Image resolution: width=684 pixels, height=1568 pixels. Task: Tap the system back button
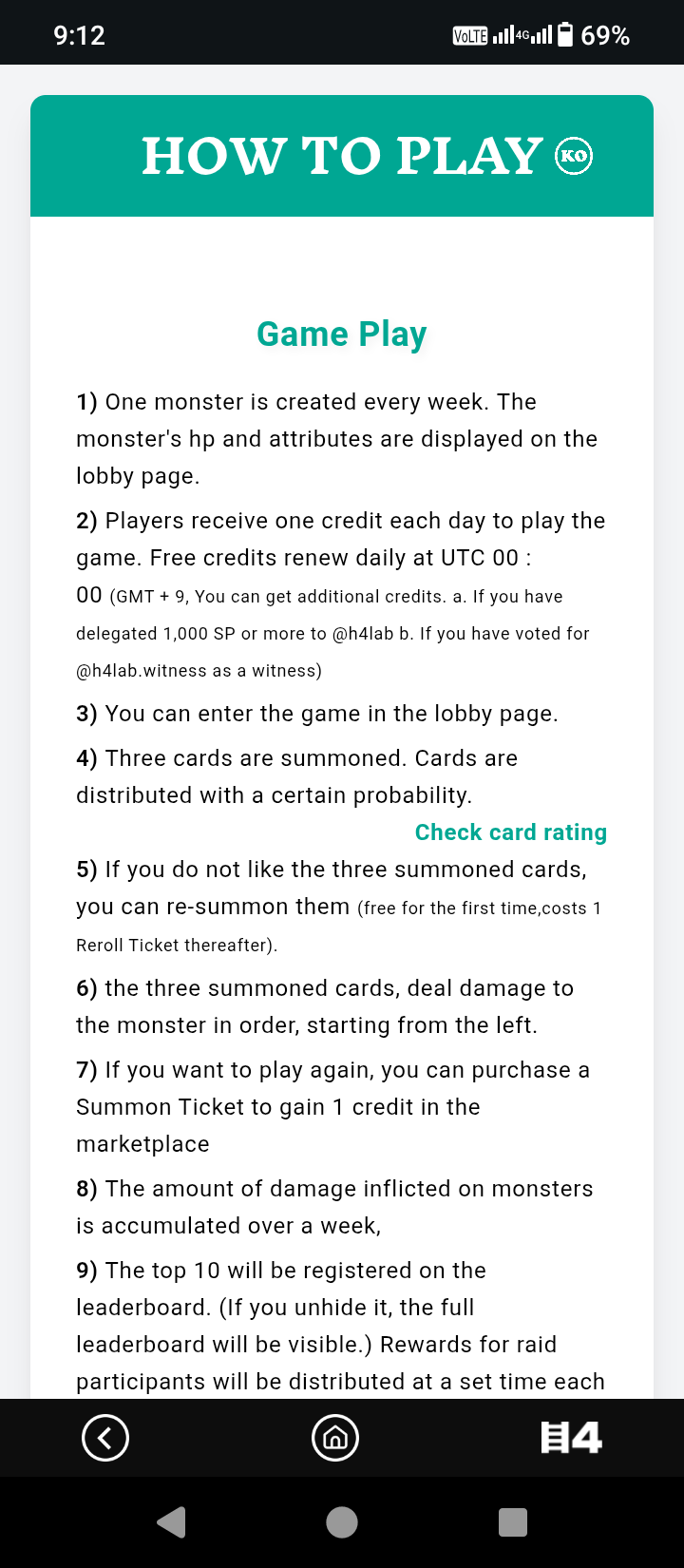(172, 1522)
